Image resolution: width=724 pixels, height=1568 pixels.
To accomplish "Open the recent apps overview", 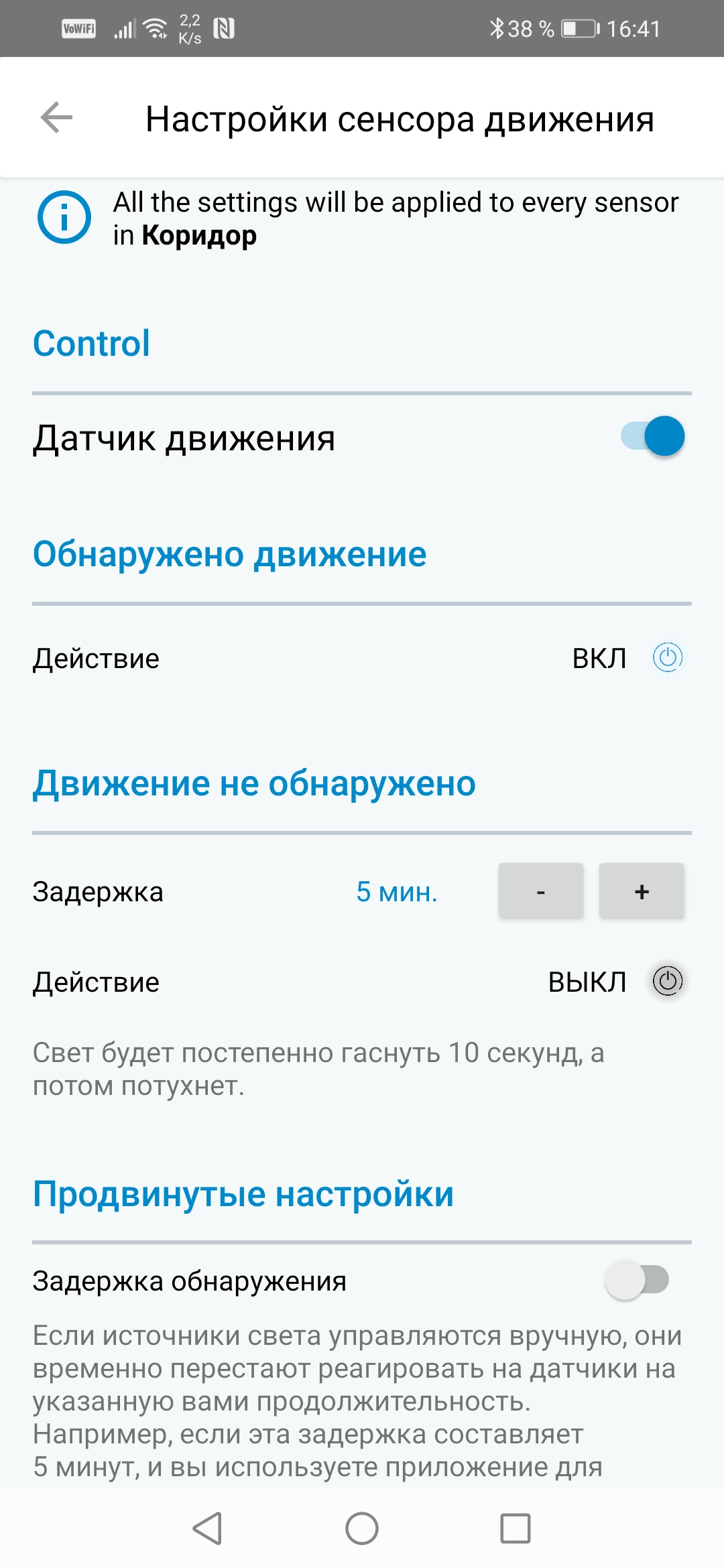I will point(516,1528).
